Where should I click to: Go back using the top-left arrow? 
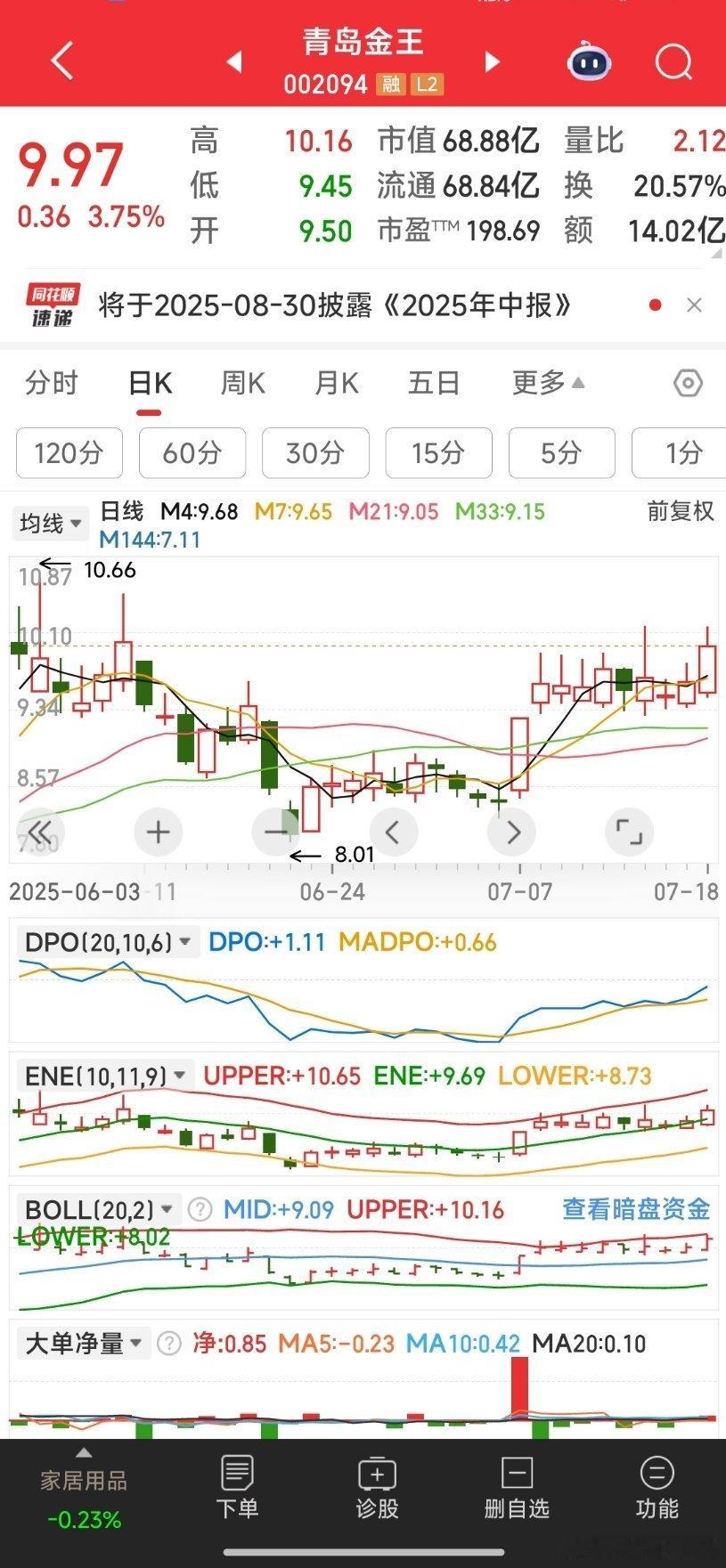62,62
